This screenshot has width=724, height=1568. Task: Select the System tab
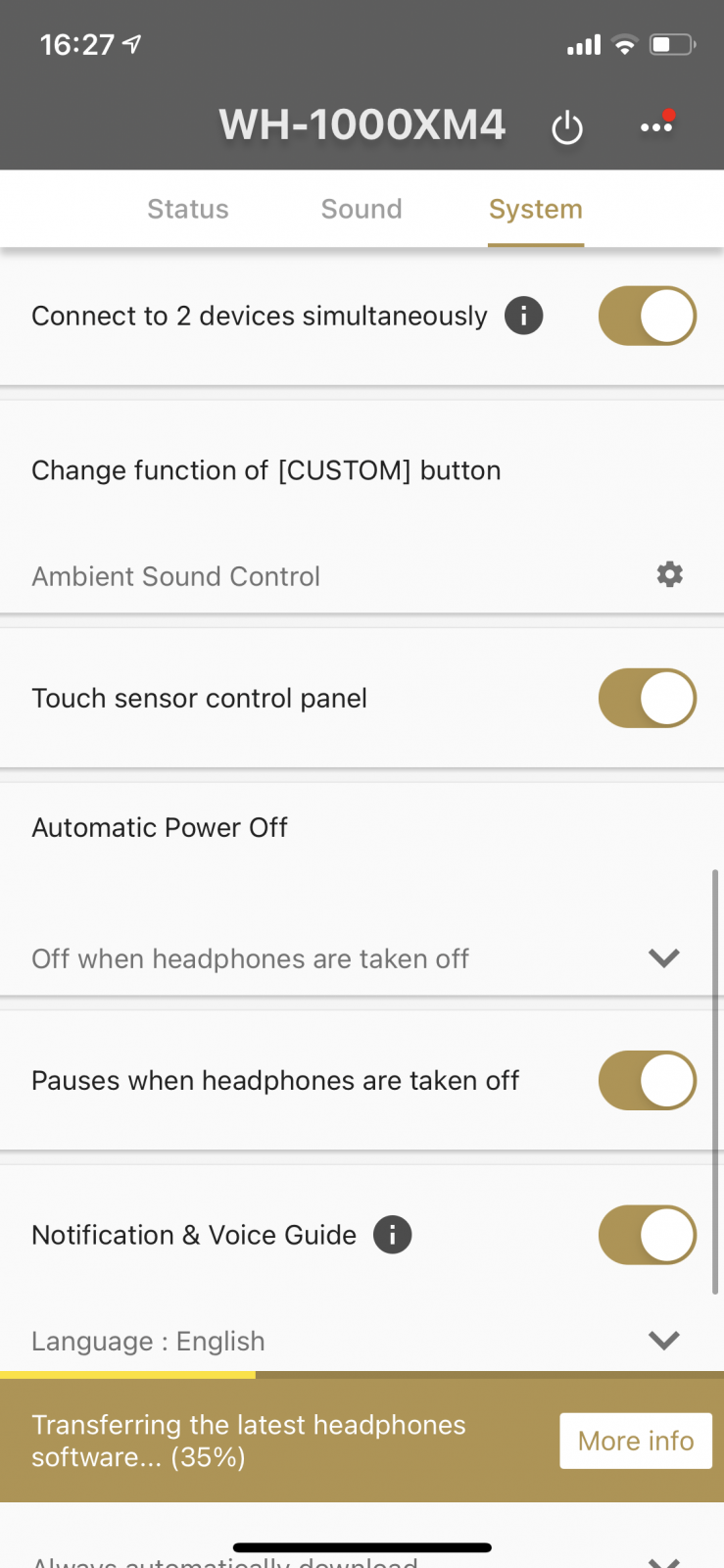click(536, 209)
